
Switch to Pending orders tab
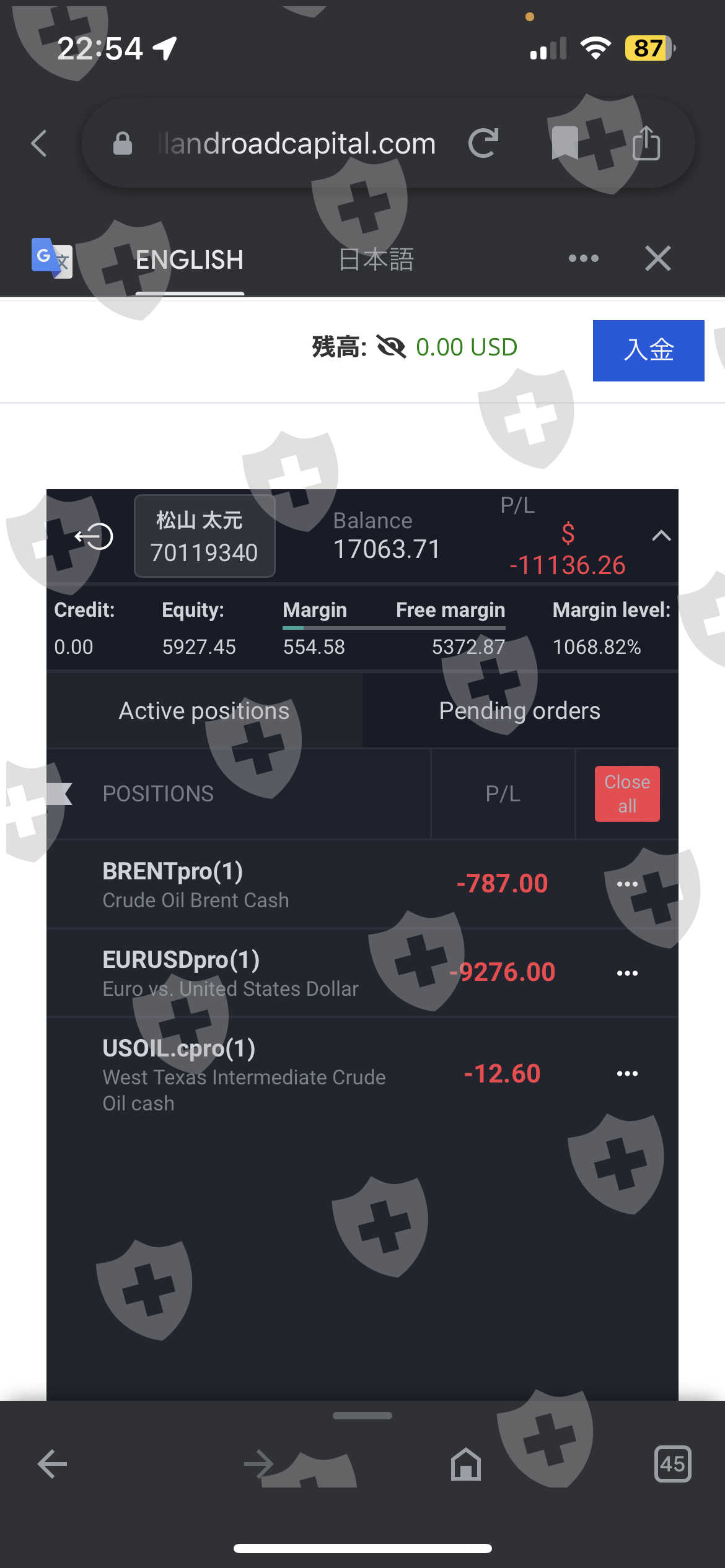click(519, 711)
